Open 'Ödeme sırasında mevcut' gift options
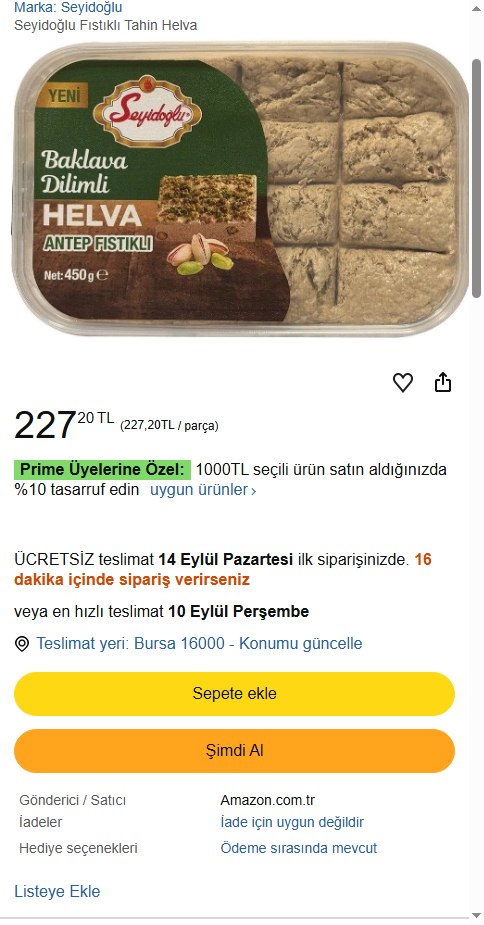Screen dimensions: 484x925 point(299,848)
